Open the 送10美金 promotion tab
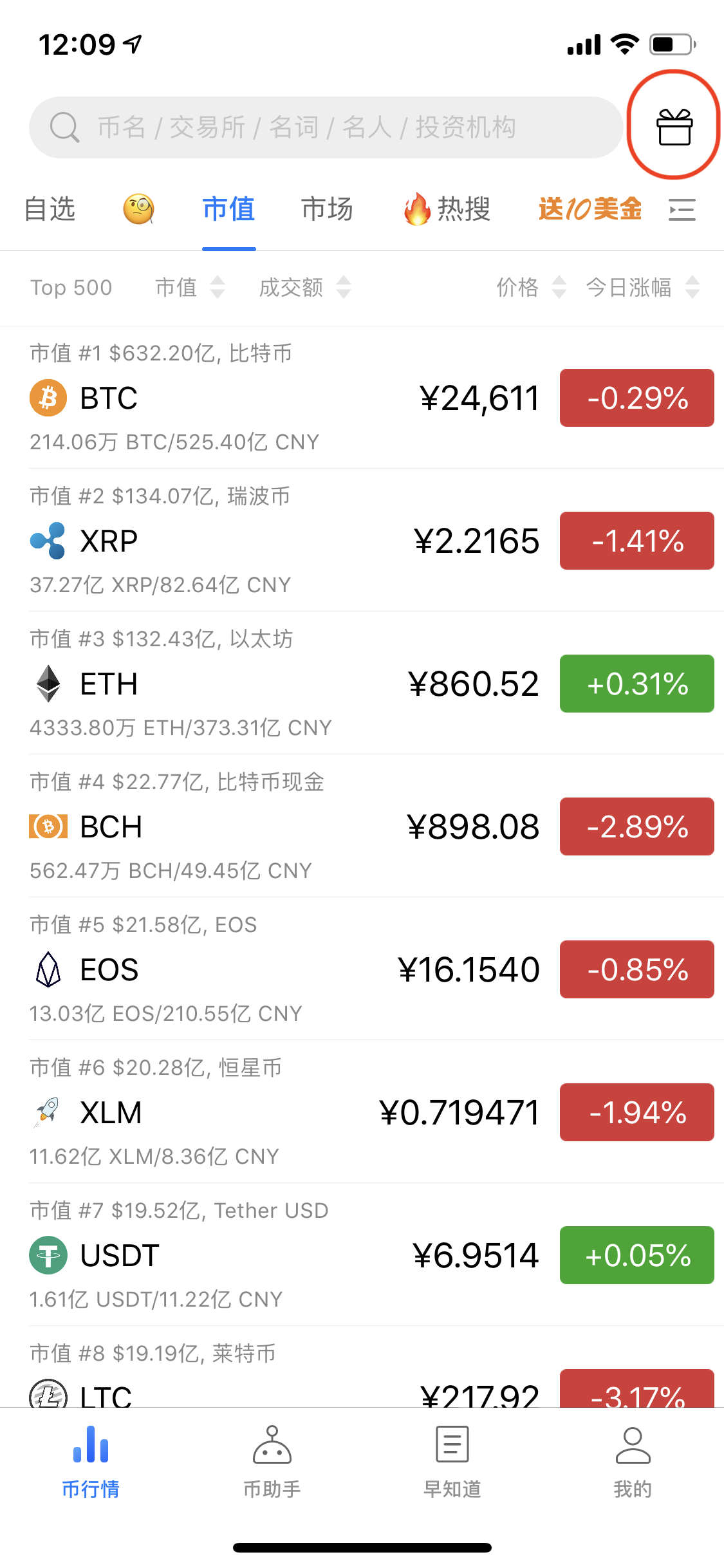 [590, 209]
